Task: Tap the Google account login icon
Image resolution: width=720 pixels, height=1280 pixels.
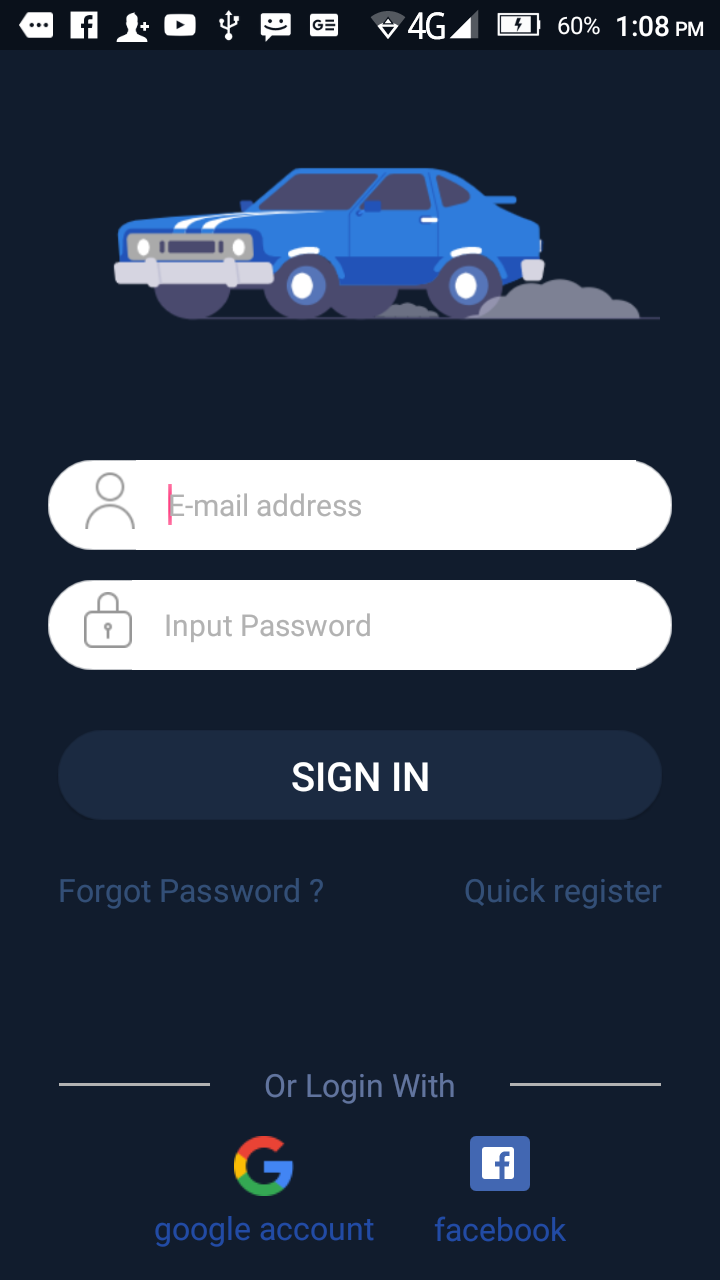Action: click(x=263, y=1163)
